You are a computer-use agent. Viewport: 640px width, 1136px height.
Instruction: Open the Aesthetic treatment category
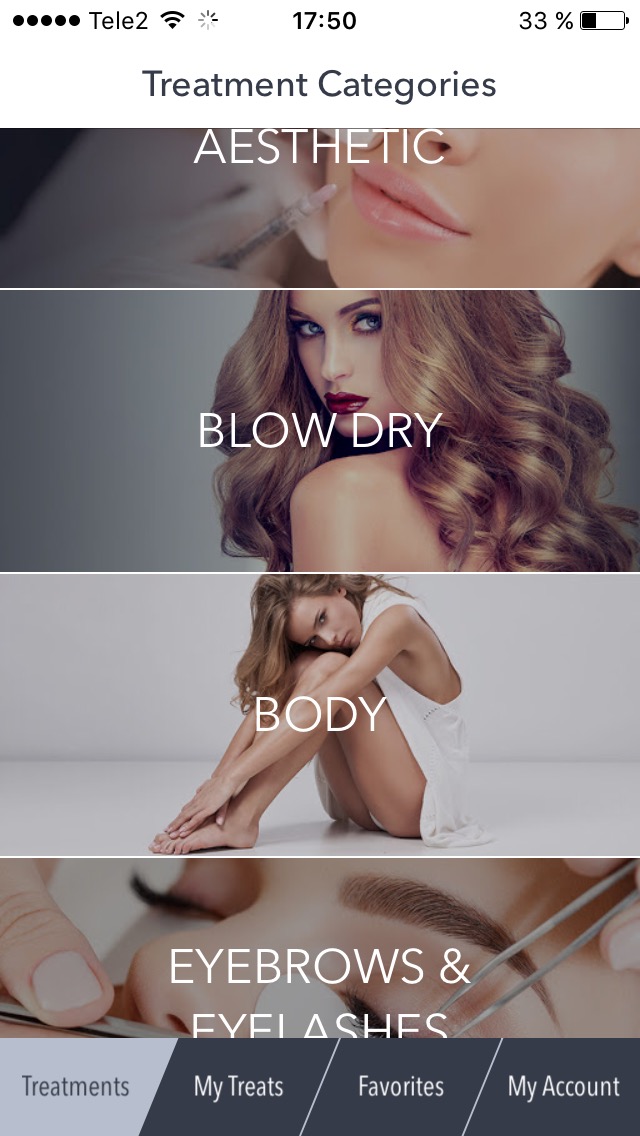click(x=320, y=208)
